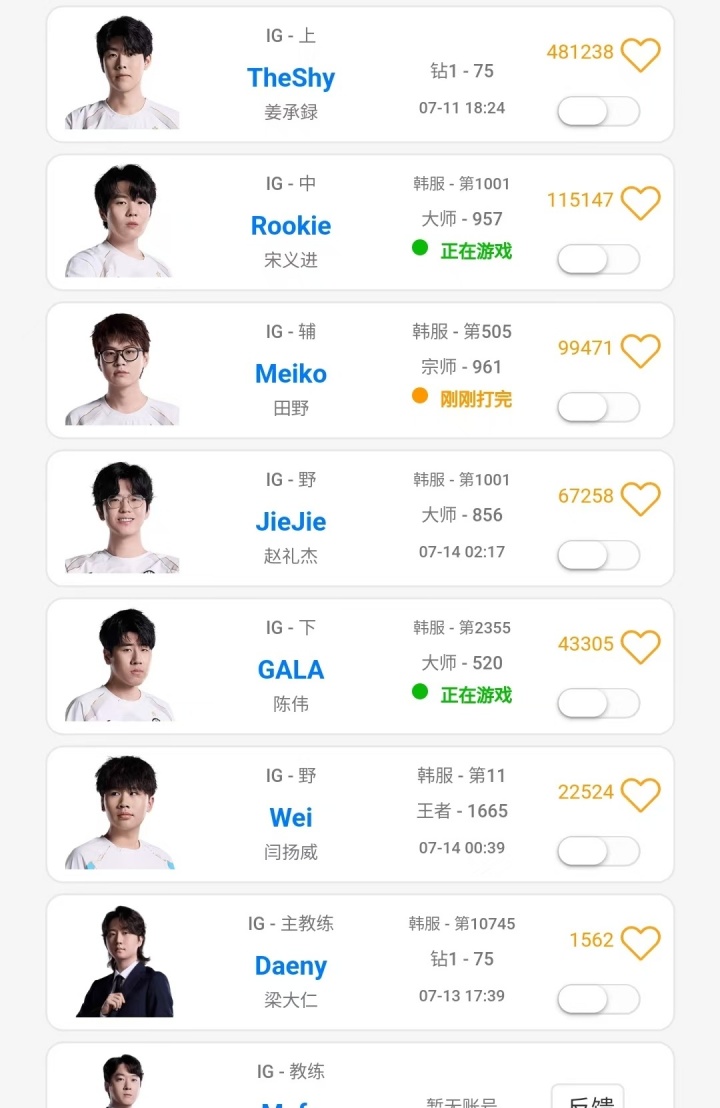View JieJie's player details
The width and height of the screenshot is (720, 1108).
coord(290,521)
